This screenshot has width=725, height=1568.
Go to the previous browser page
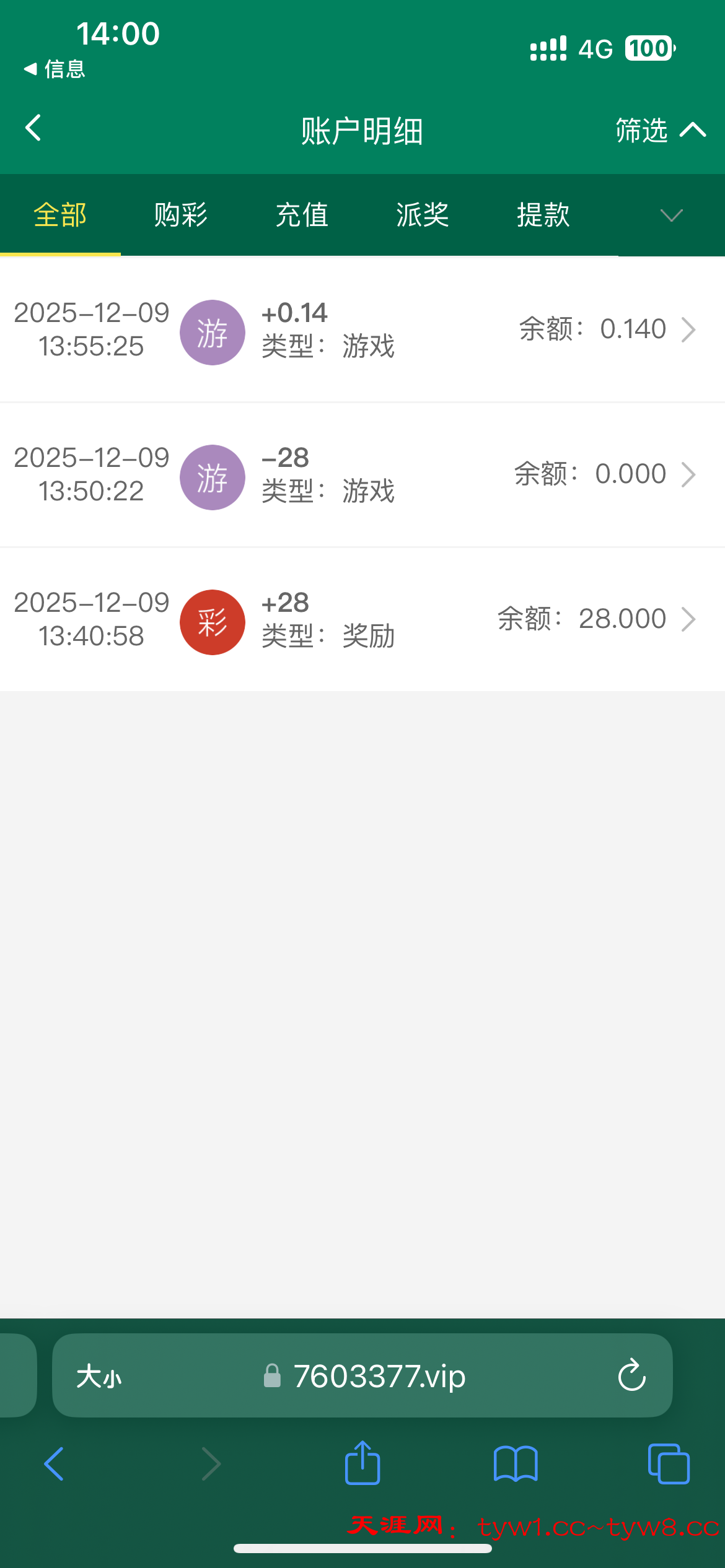click(x=55, y=1464)
